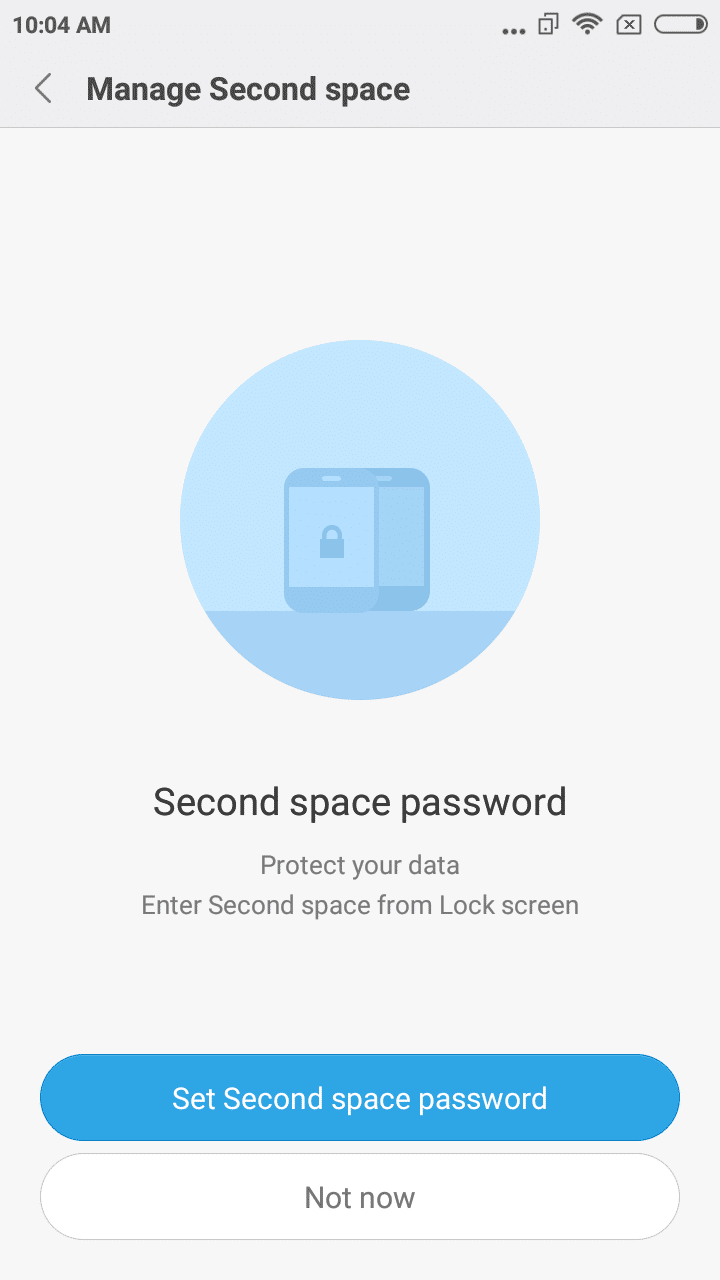Go back from Manage Second space

point(43,89)
